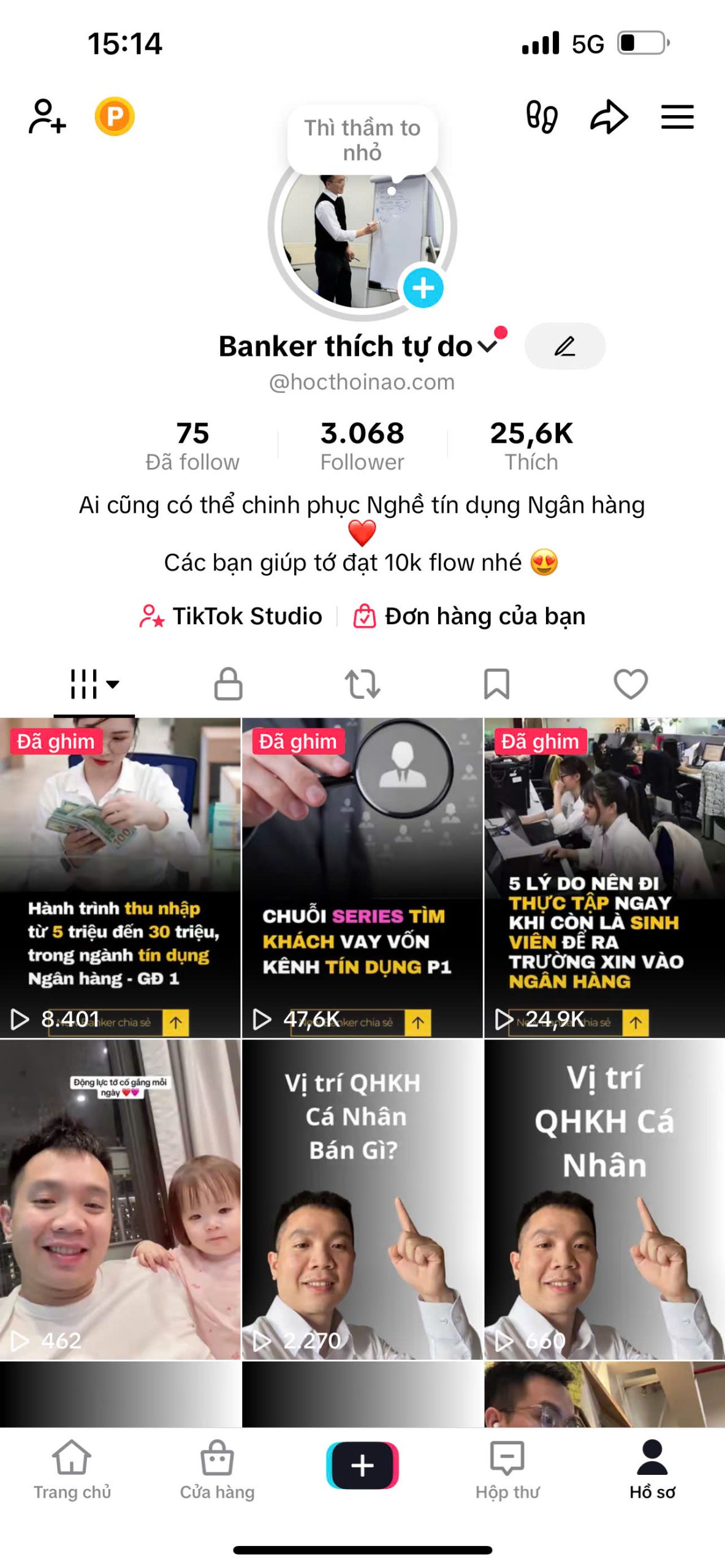Viewport: 725px width, 1568px height.
Task: View the Follower list
Action: [x=362, y=446]
